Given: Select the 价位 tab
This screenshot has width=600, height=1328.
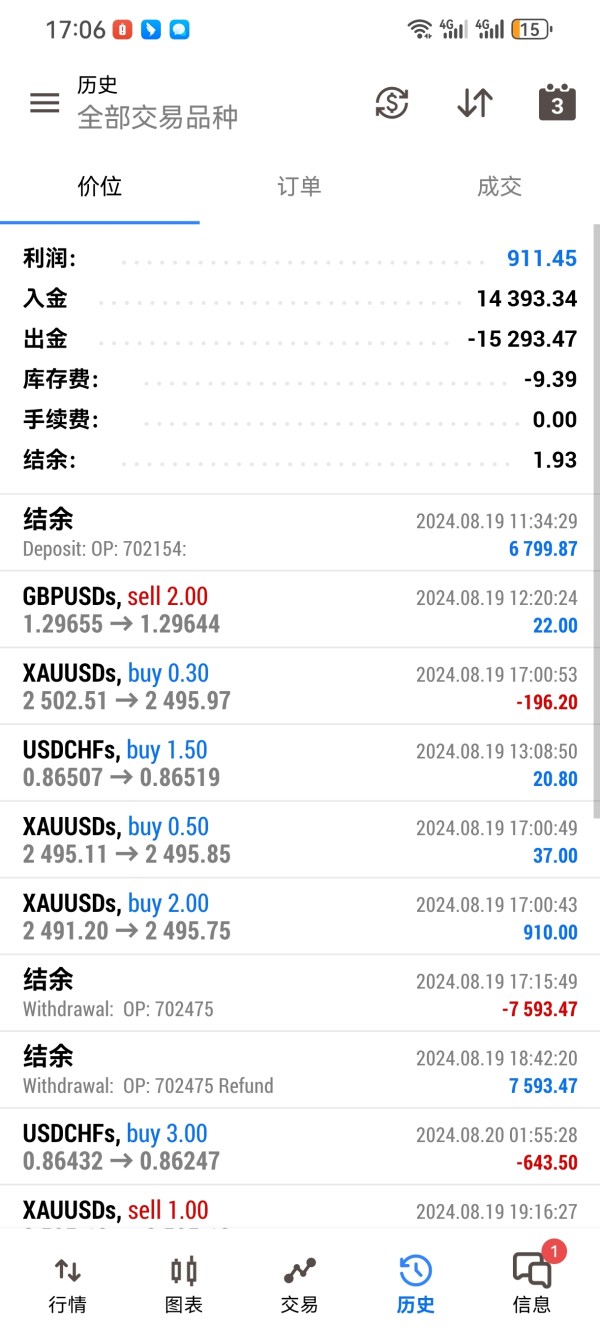Looking at the screenshot, I should point(99,186).
